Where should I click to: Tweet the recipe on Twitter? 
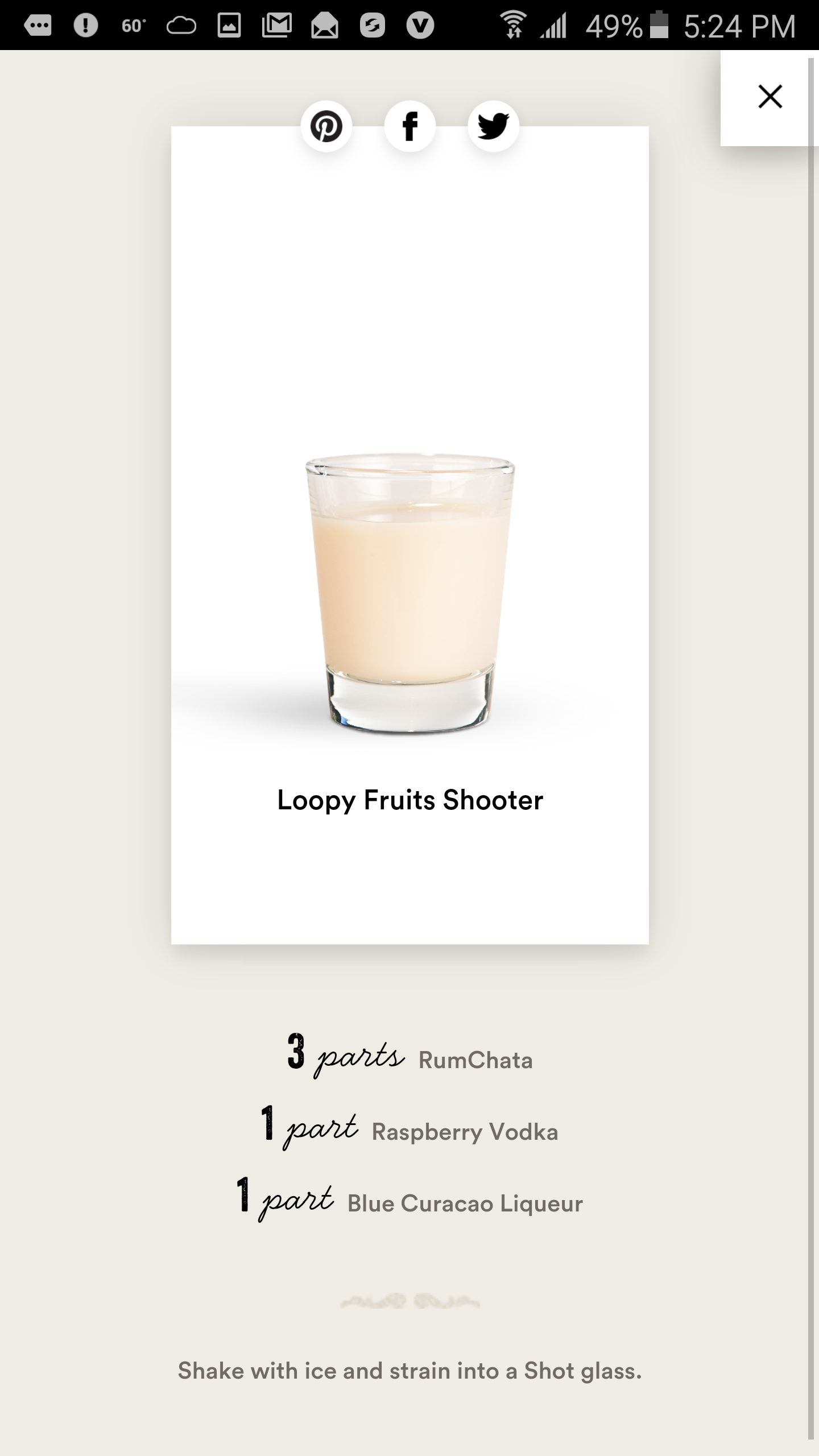pyautogui.click(x=493, y=126)
